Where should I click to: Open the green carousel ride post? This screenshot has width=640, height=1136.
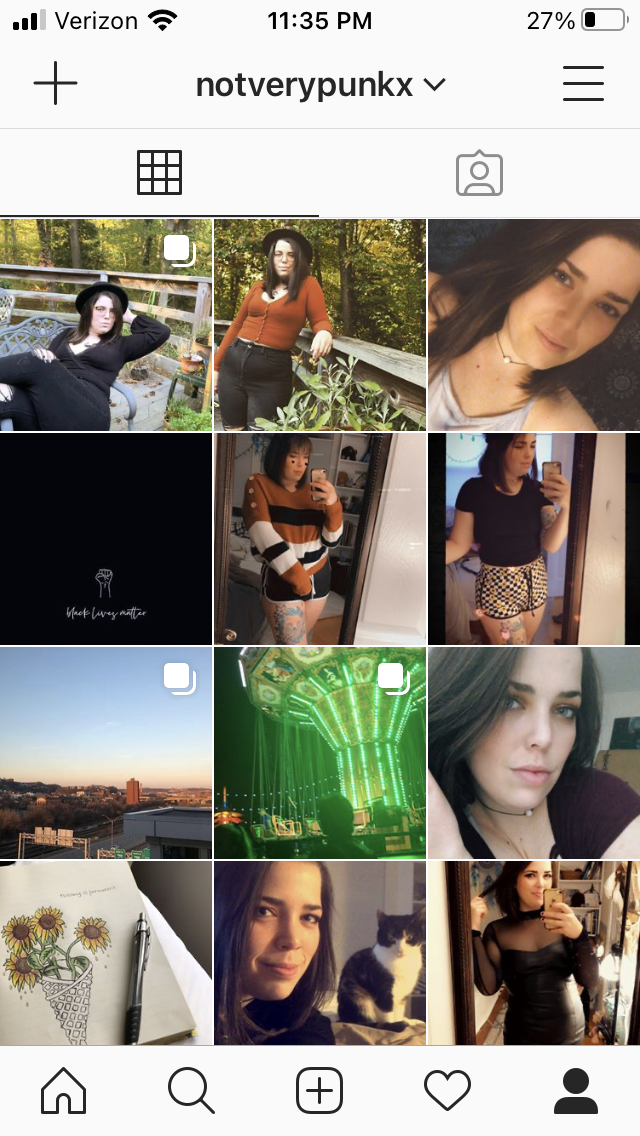(319, 753)
